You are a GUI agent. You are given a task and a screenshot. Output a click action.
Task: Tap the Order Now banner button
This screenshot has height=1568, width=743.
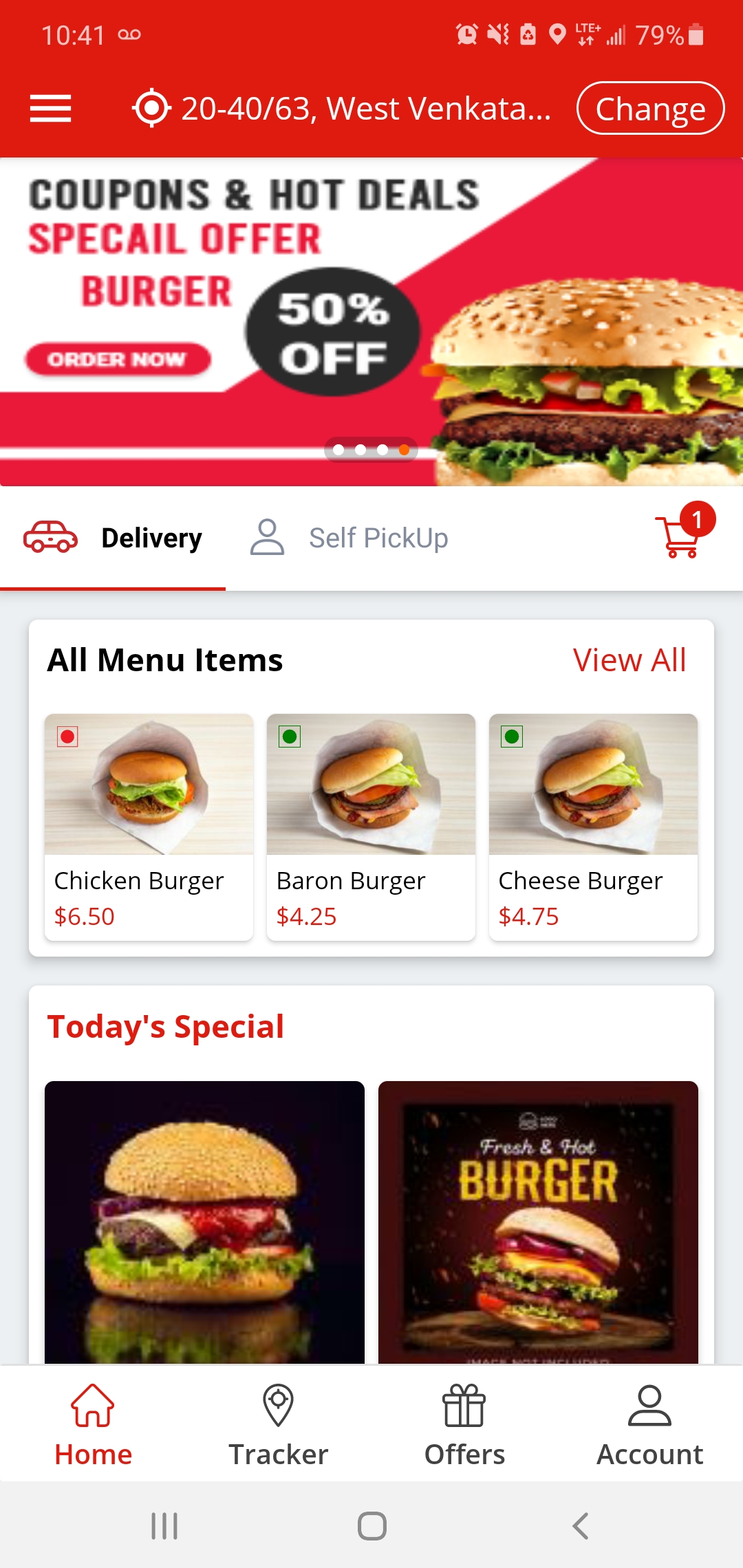click(x=117, y=358)
